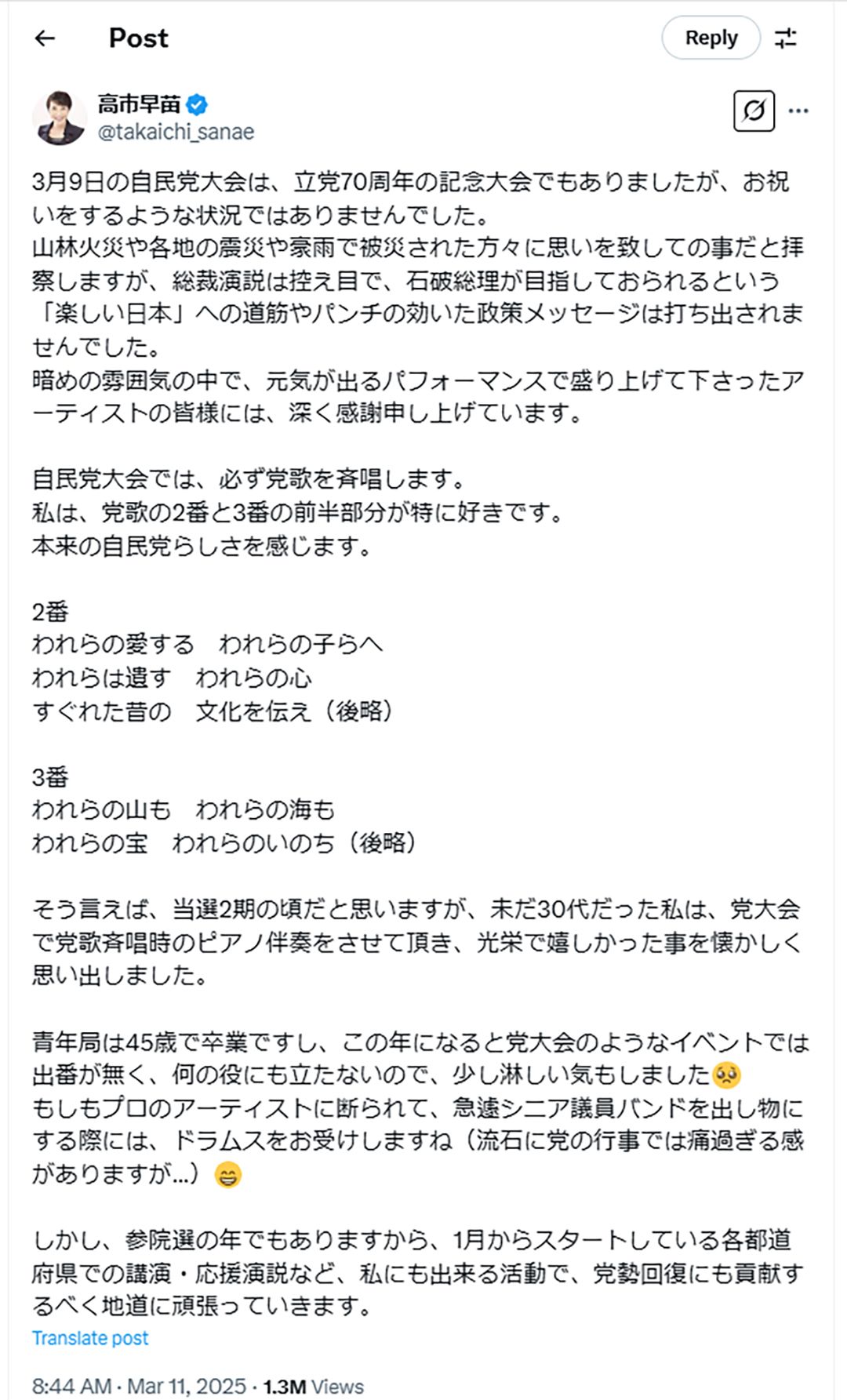This screenshot has width=847, height=1400.
Task: Go back using the arrow icon
Action: (x=45, y=38)
